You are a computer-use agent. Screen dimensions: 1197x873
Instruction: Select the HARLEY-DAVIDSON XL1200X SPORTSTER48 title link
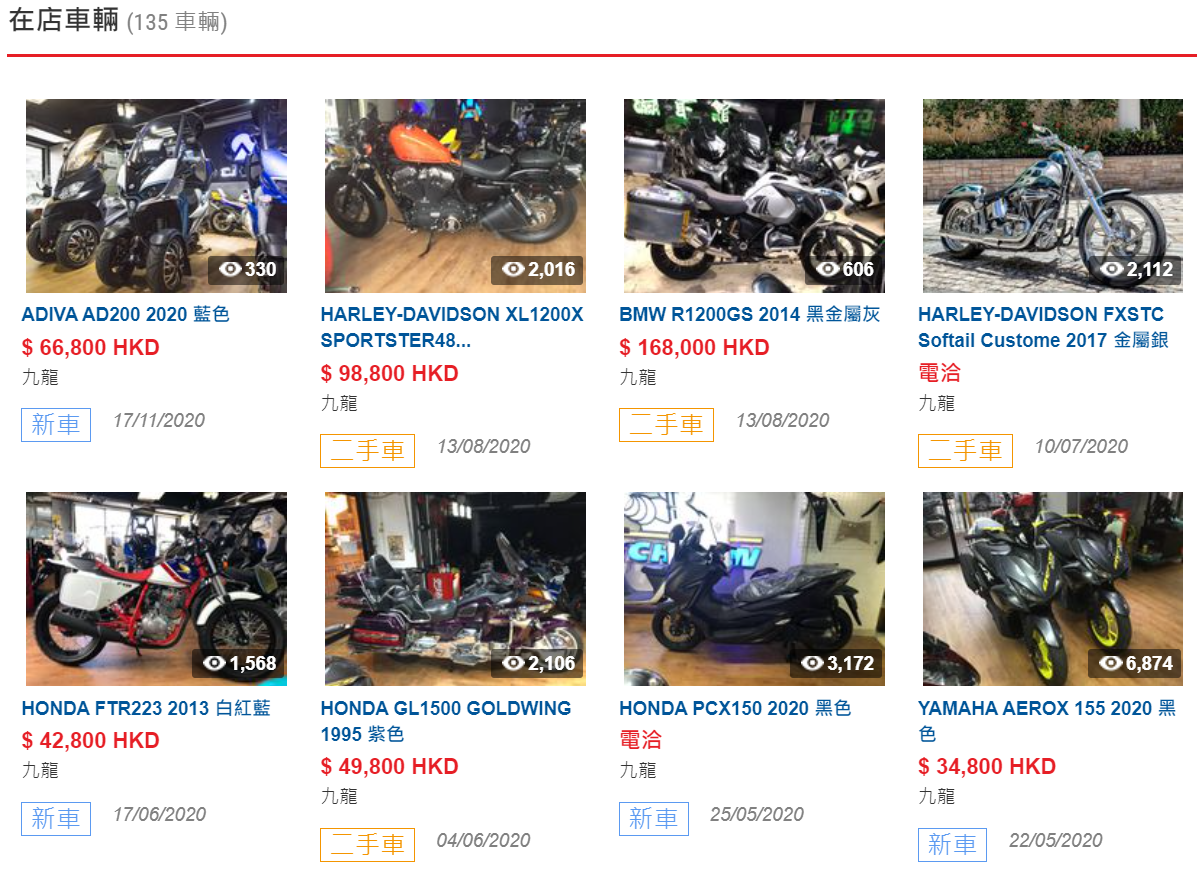(x=451, y=327)
